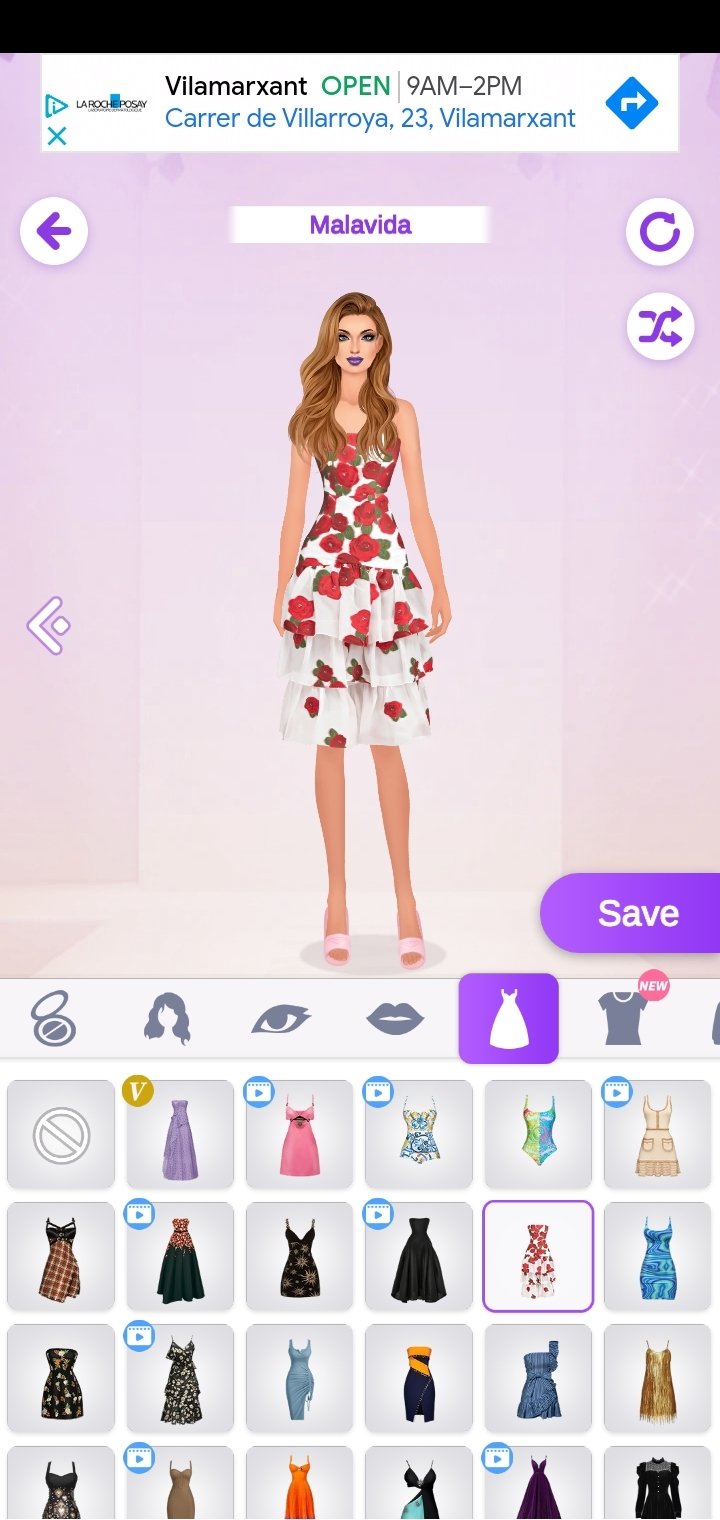Open the lips category
Image resolution: width=720 pixels, height=1520 pixels.
[395, 1019]
